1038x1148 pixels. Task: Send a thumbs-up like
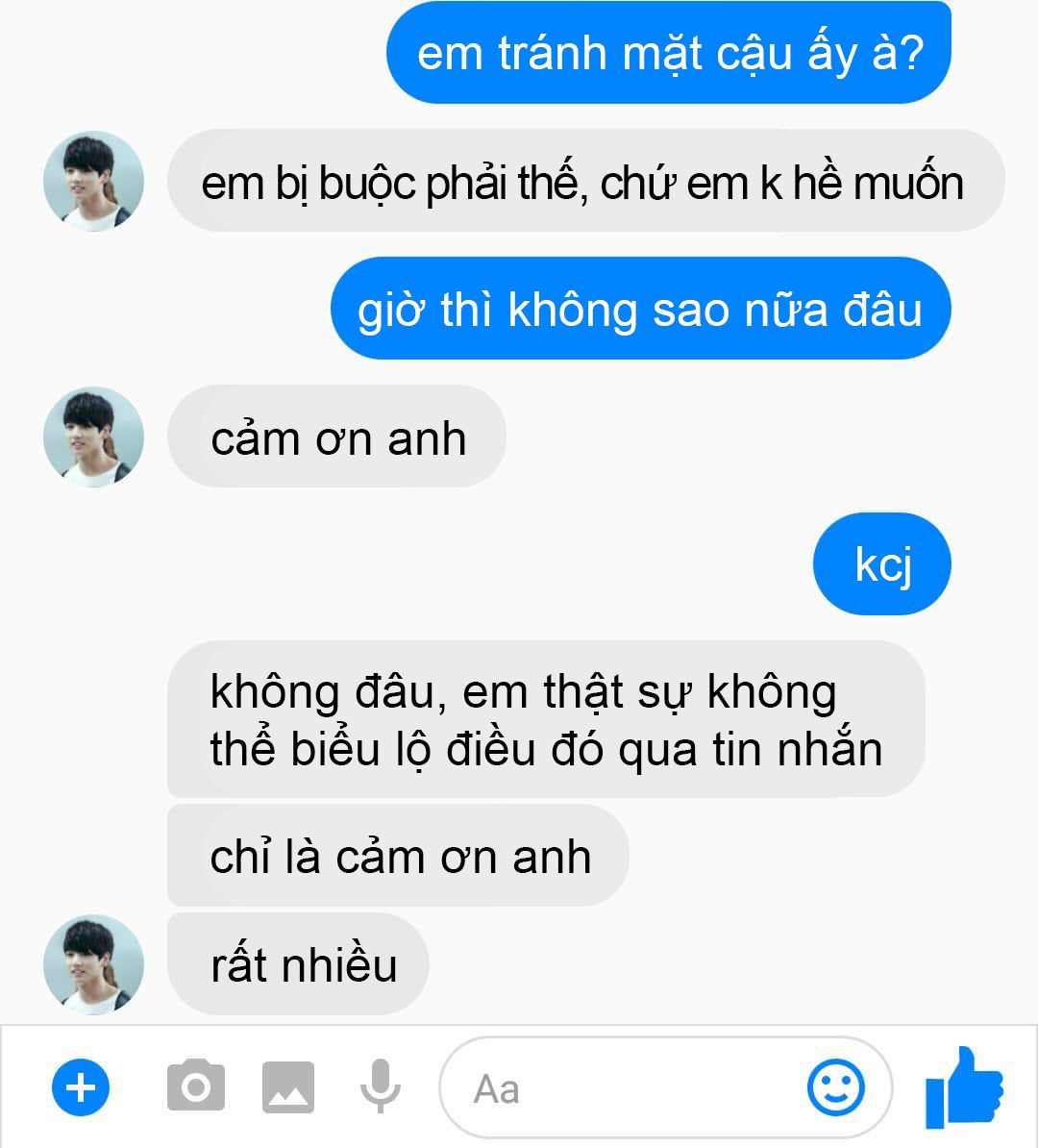pyautogui.click(x=964, y=1087)
